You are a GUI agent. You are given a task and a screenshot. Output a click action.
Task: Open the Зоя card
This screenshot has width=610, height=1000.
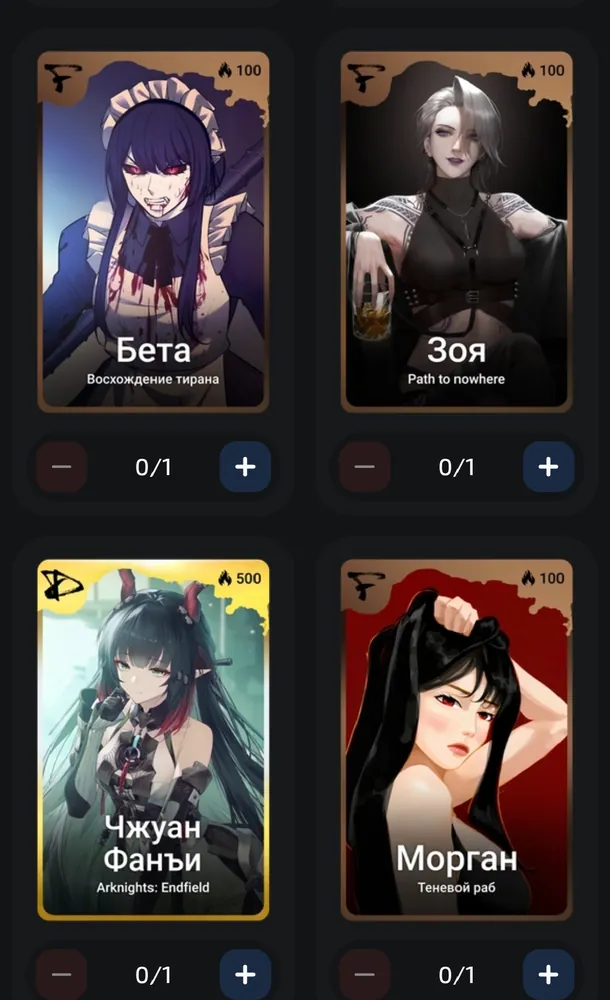point(456,232)
